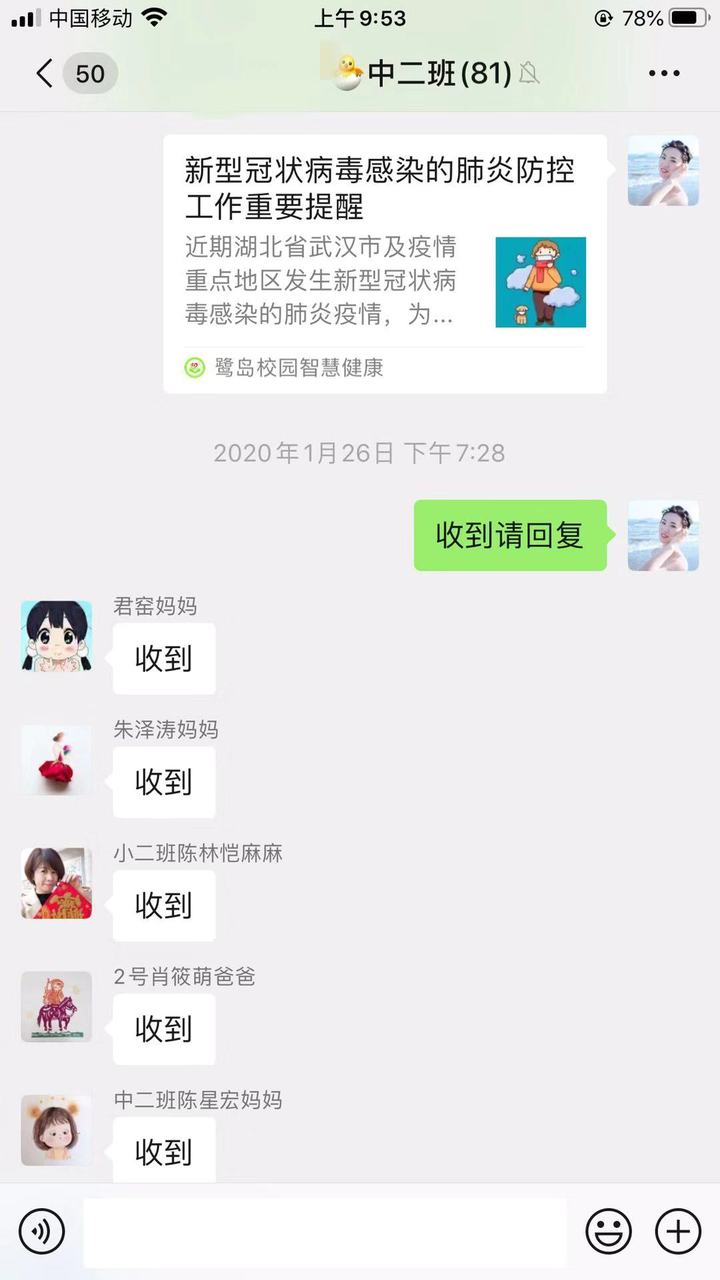The width and height of the screenshot is (720, 1280).
Task: Open 小二班陈林恺麻麻's avatar profile
Action: coord(56,883)
